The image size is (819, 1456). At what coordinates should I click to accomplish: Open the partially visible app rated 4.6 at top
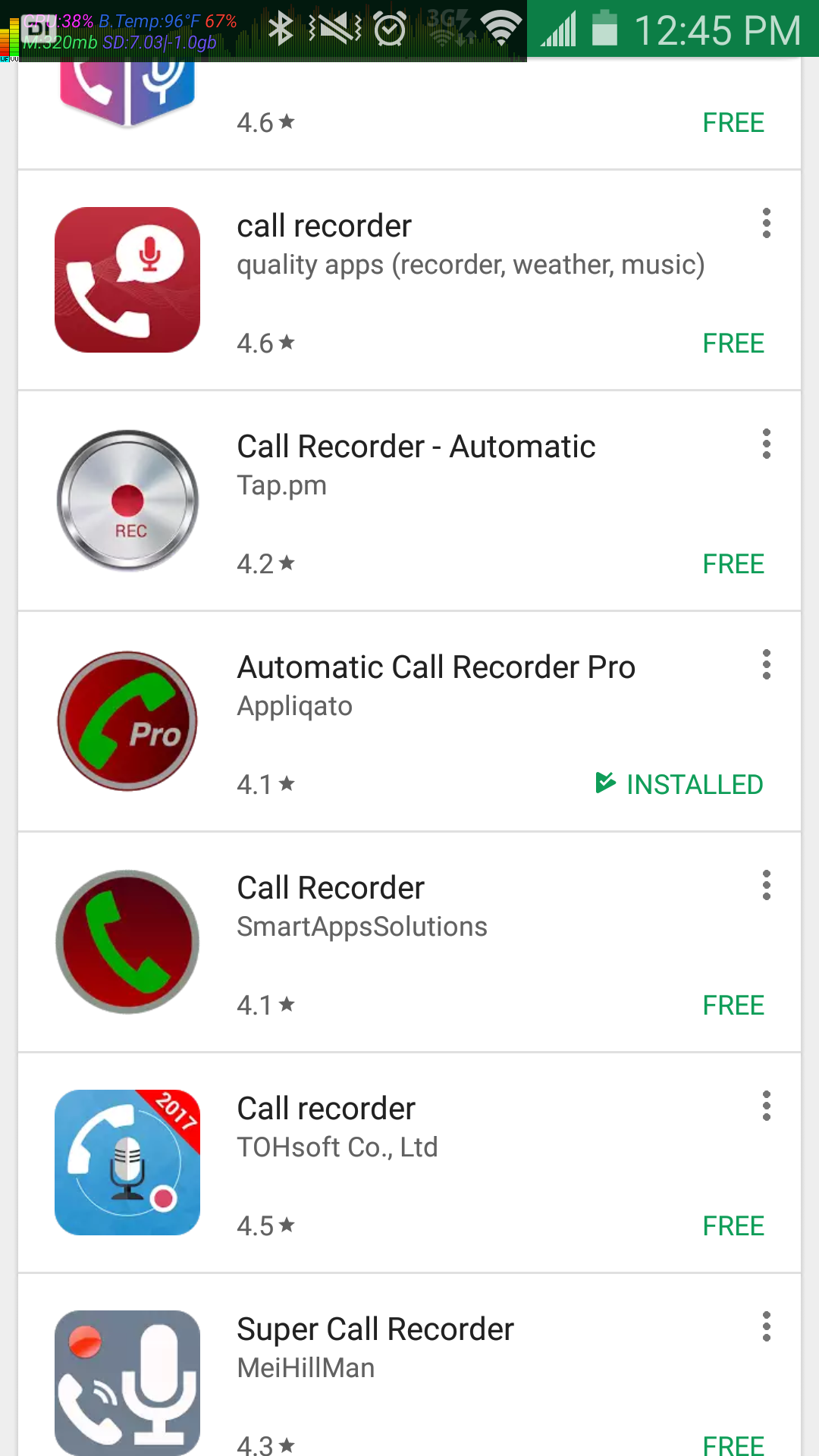pyautogui.click(x=409, y=115)
